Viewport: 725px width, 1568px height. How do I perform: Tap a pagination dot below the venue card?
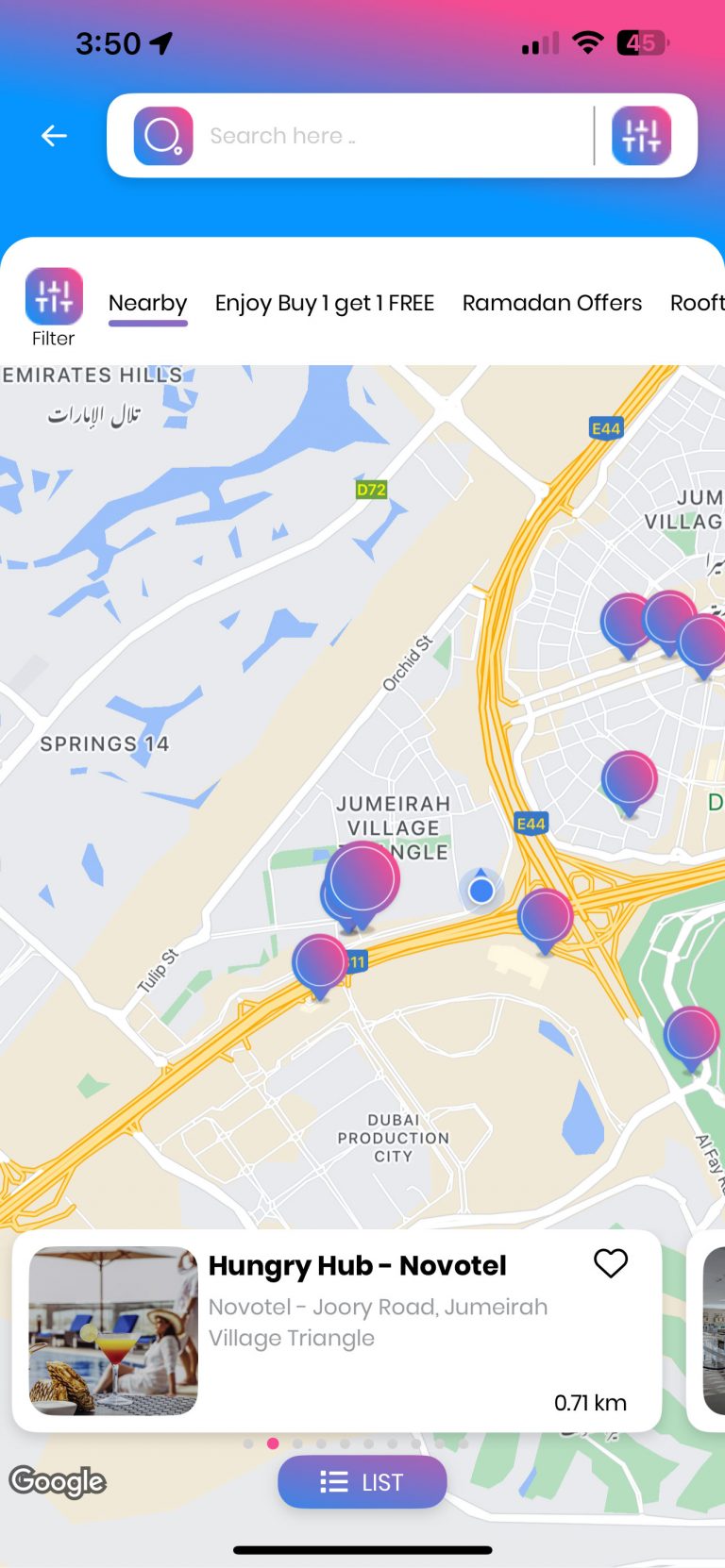(x=272, y=1442)
